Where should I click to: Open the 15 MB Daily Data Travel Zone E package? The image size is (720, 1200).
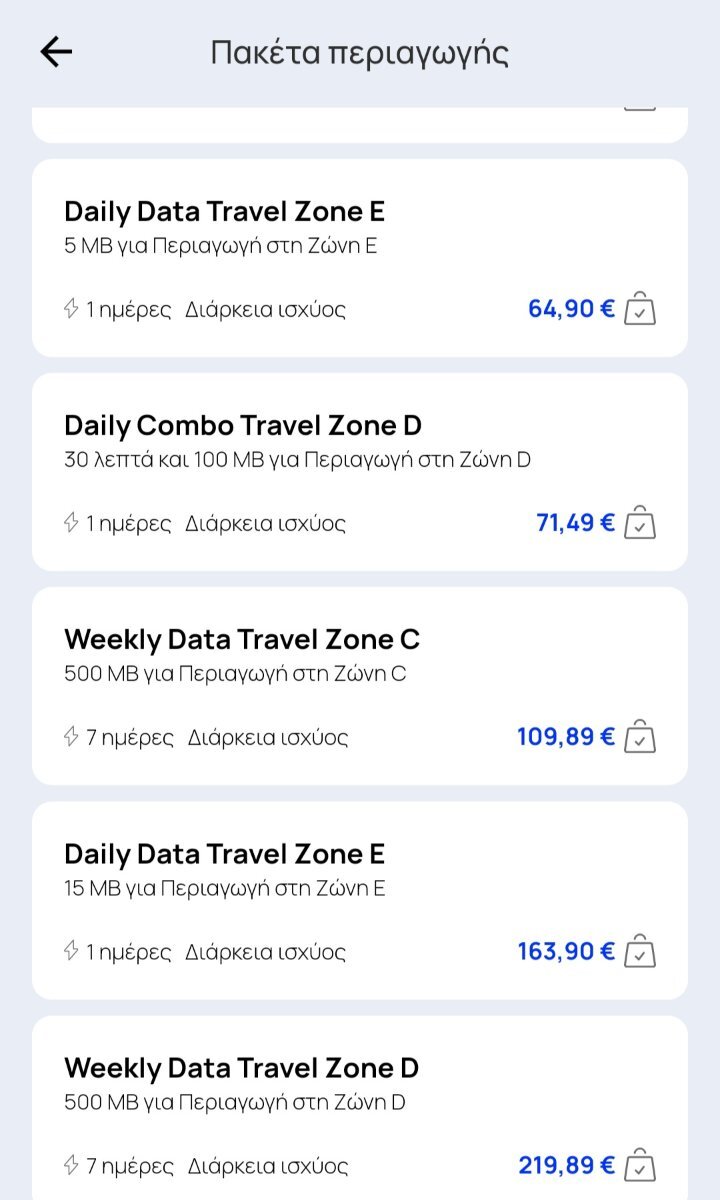point(360,900)
